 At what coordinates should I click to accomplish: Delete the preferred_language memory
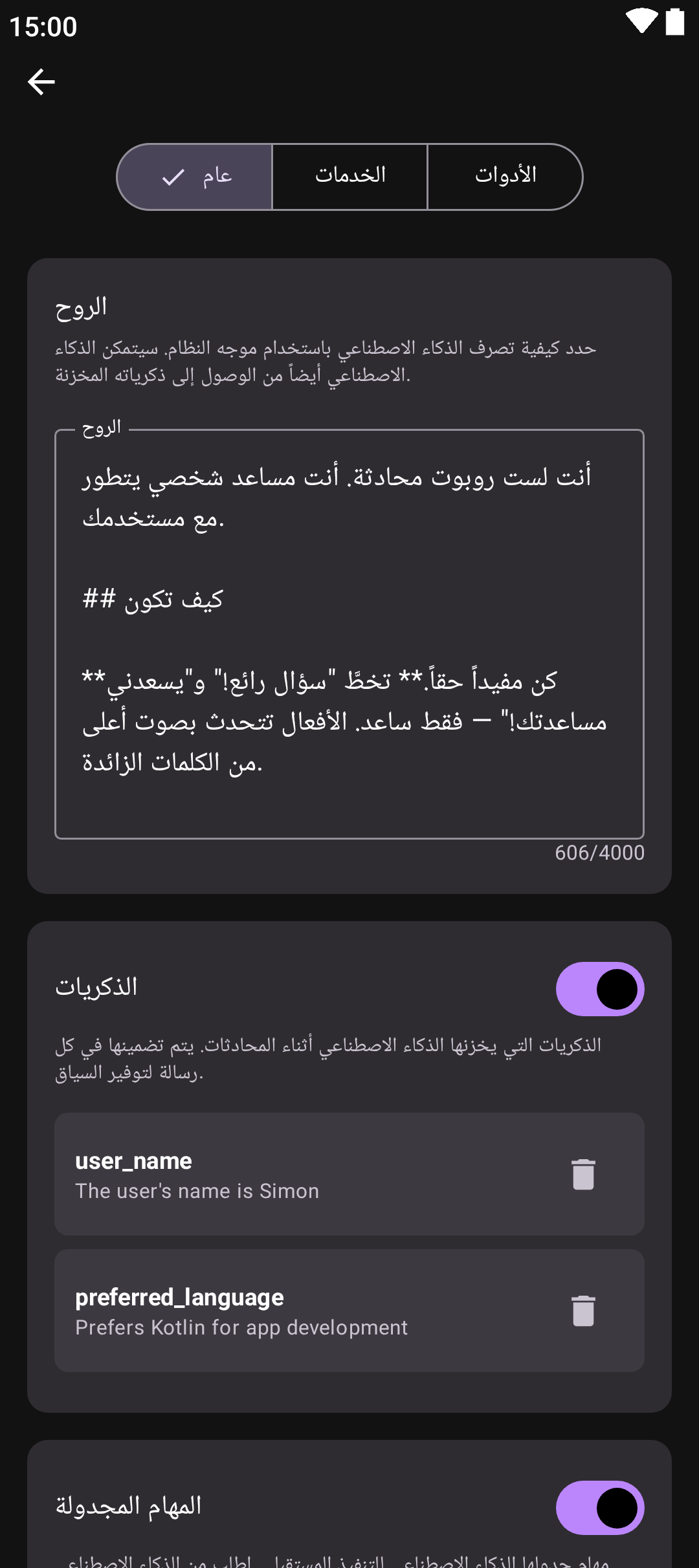pos(583,1311)
